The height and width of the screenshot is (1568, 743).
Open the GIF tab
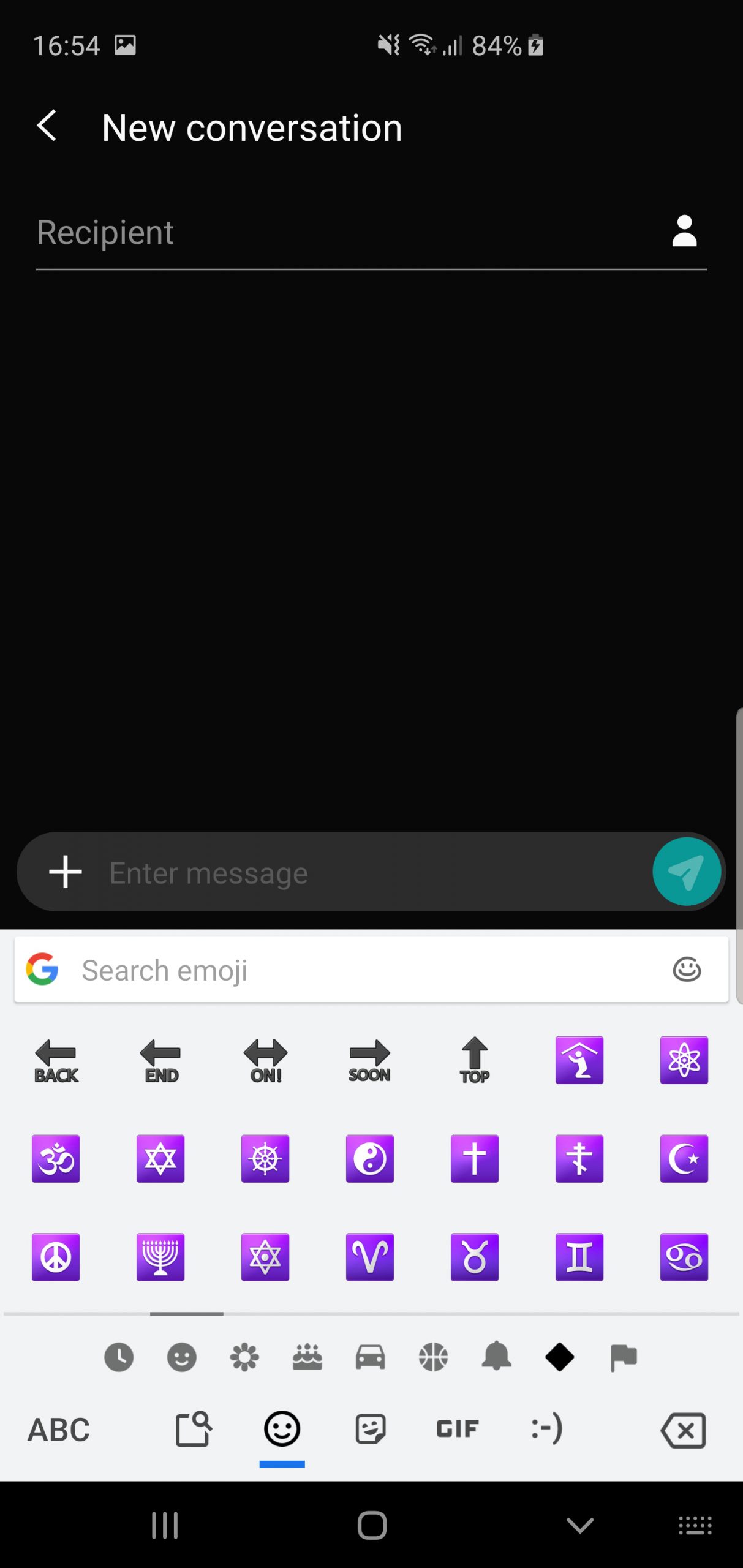pyautogui.click(x=457, y=1429)
